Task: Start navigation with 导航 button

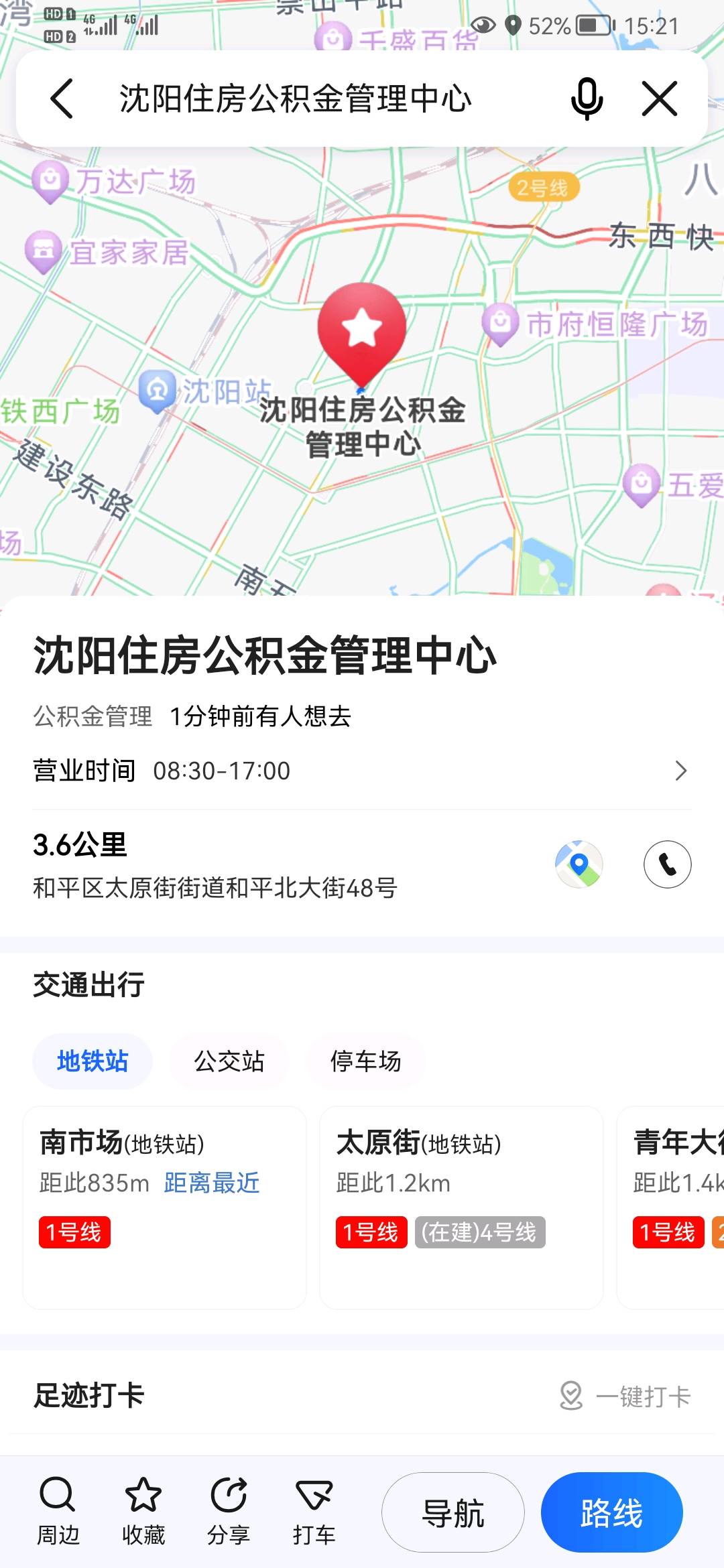Action: 453,1512
